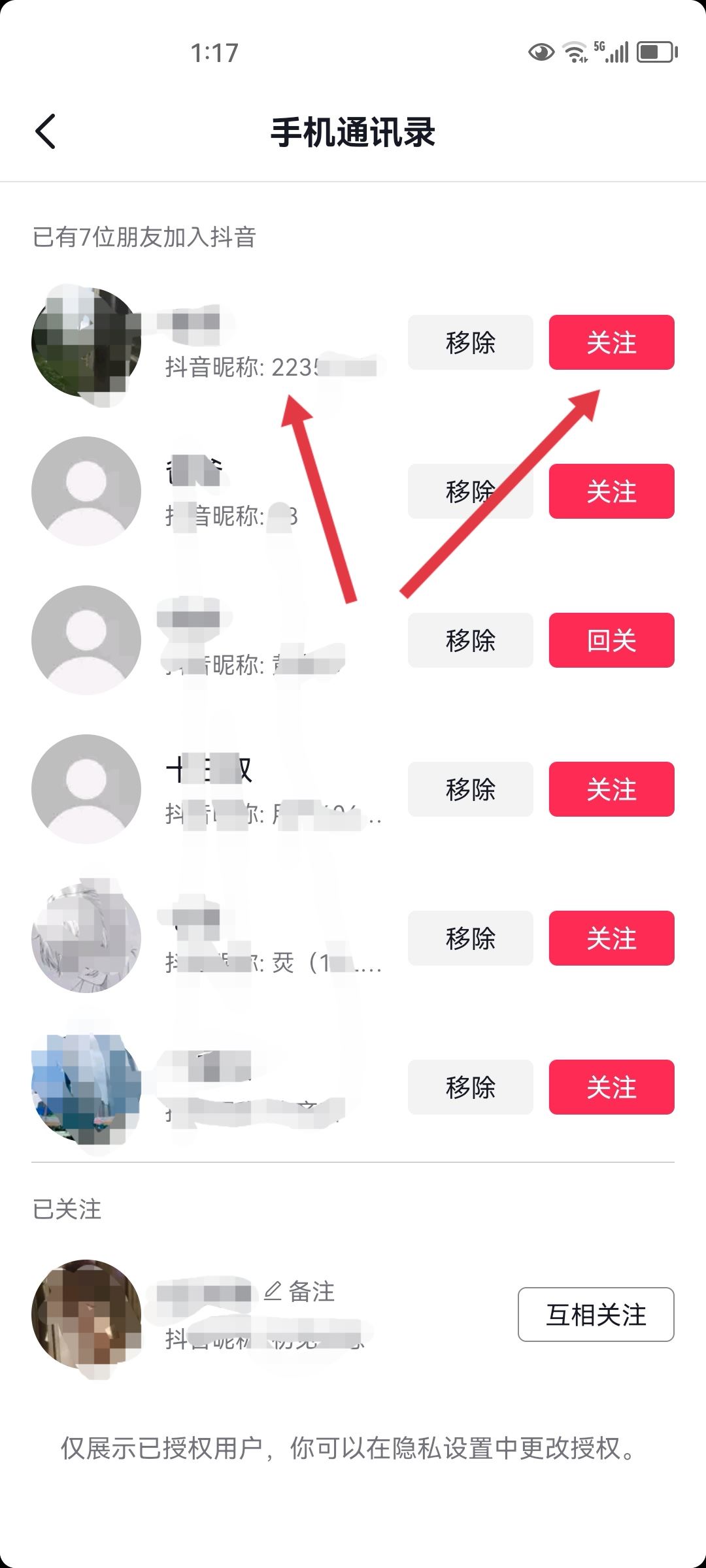Tap the back arrow to exit 手机通讯录
The width and height of the screenshot is (706, 1568).
[x=44, y=131]
